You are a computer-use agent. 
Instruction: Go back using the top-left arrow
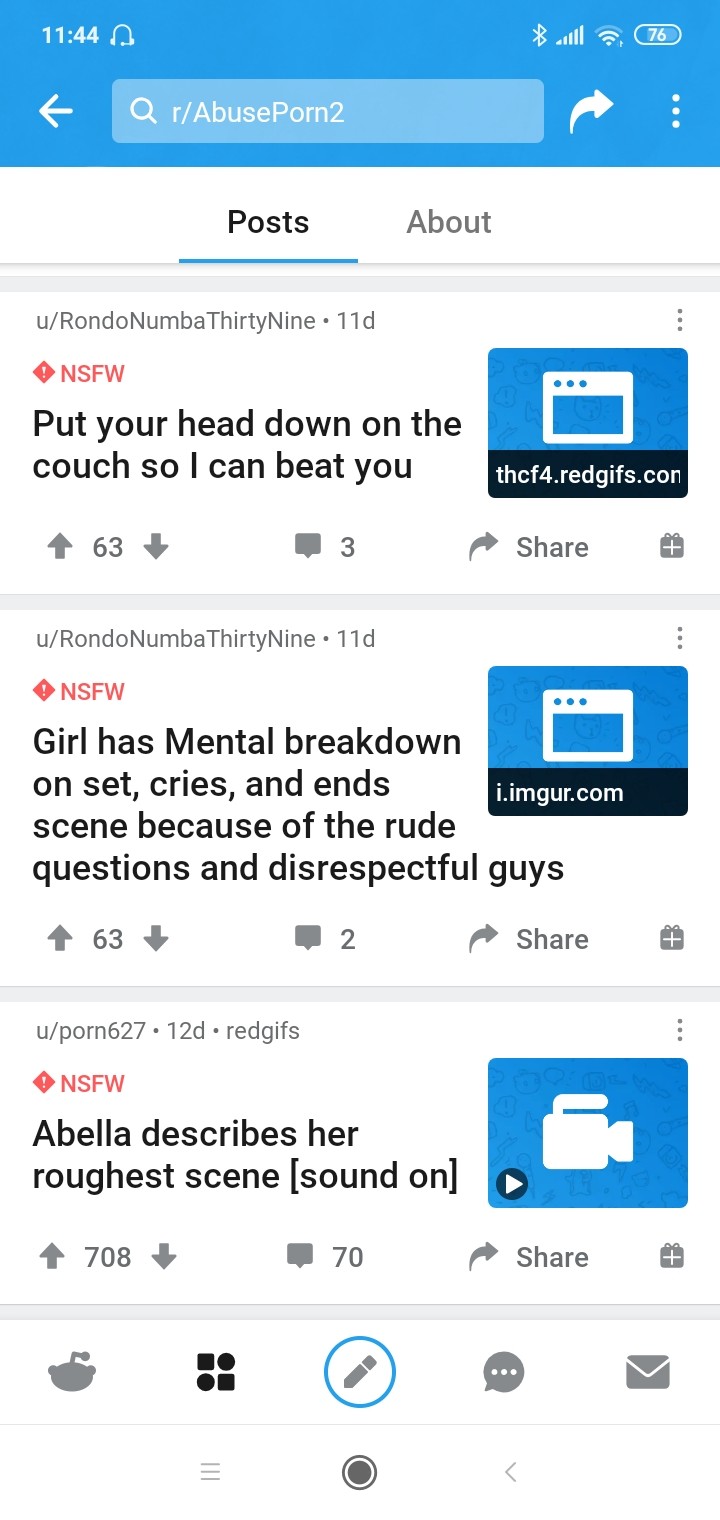56,112
